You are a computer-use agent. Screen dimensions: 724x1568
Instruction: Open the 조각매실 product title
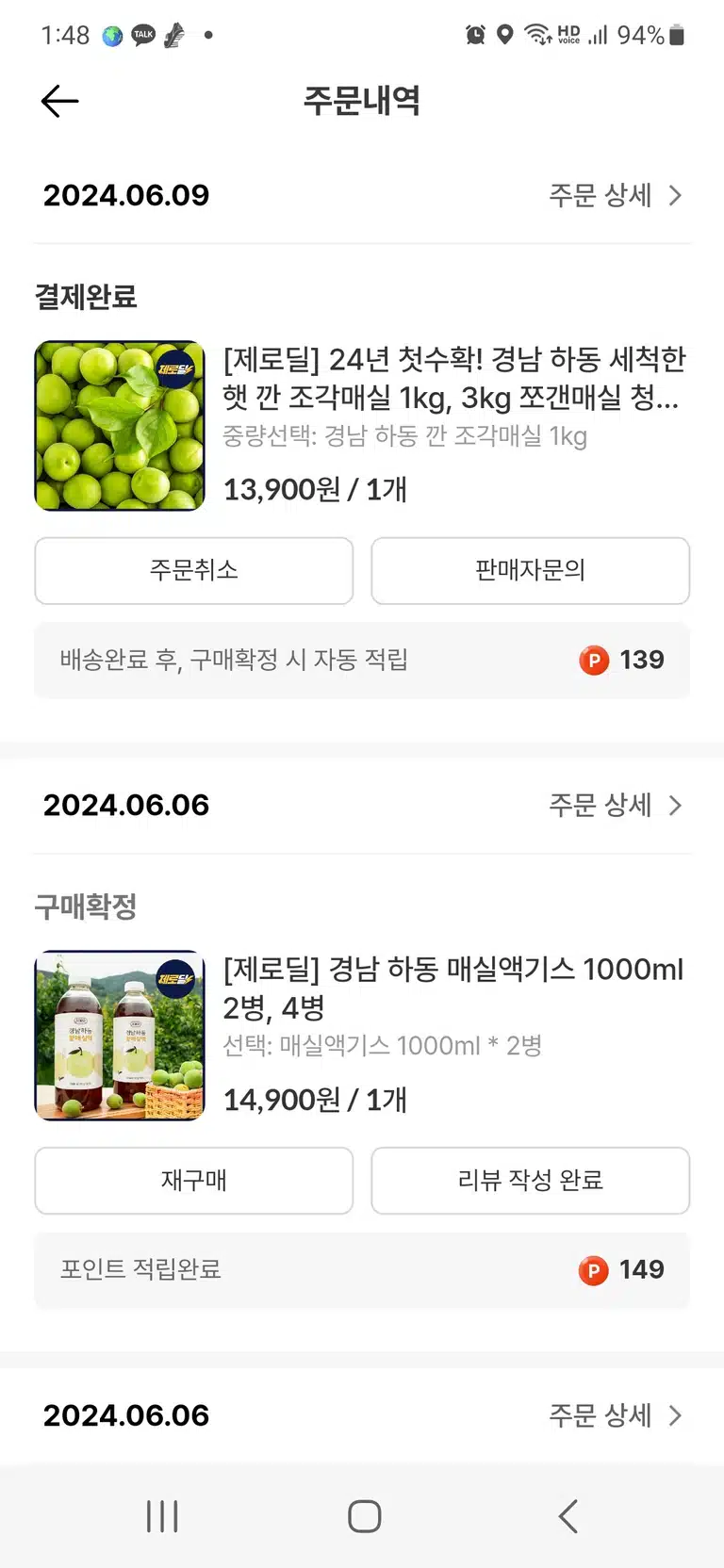[x=454, y=378]
